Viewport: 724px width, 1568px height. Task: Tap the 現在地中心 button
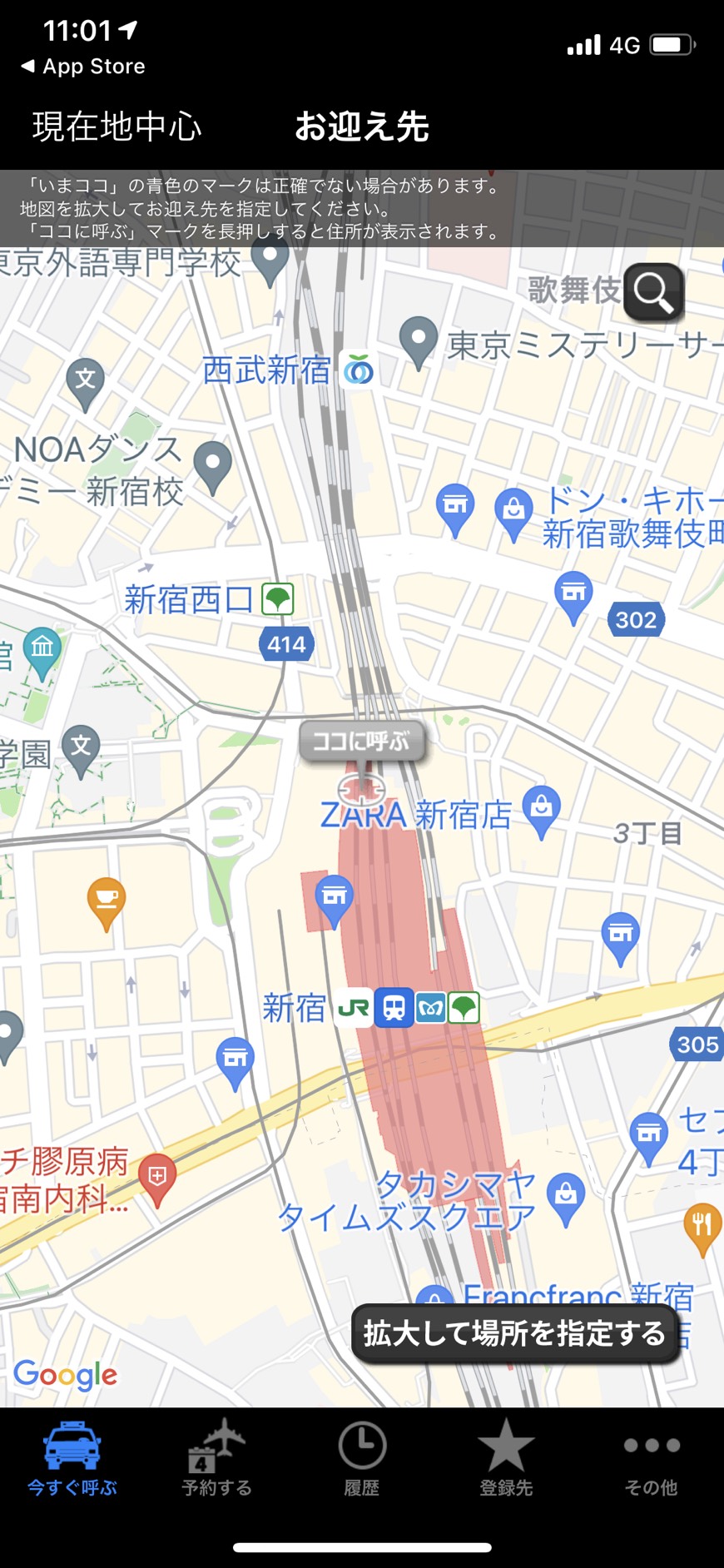click(117, 127)
